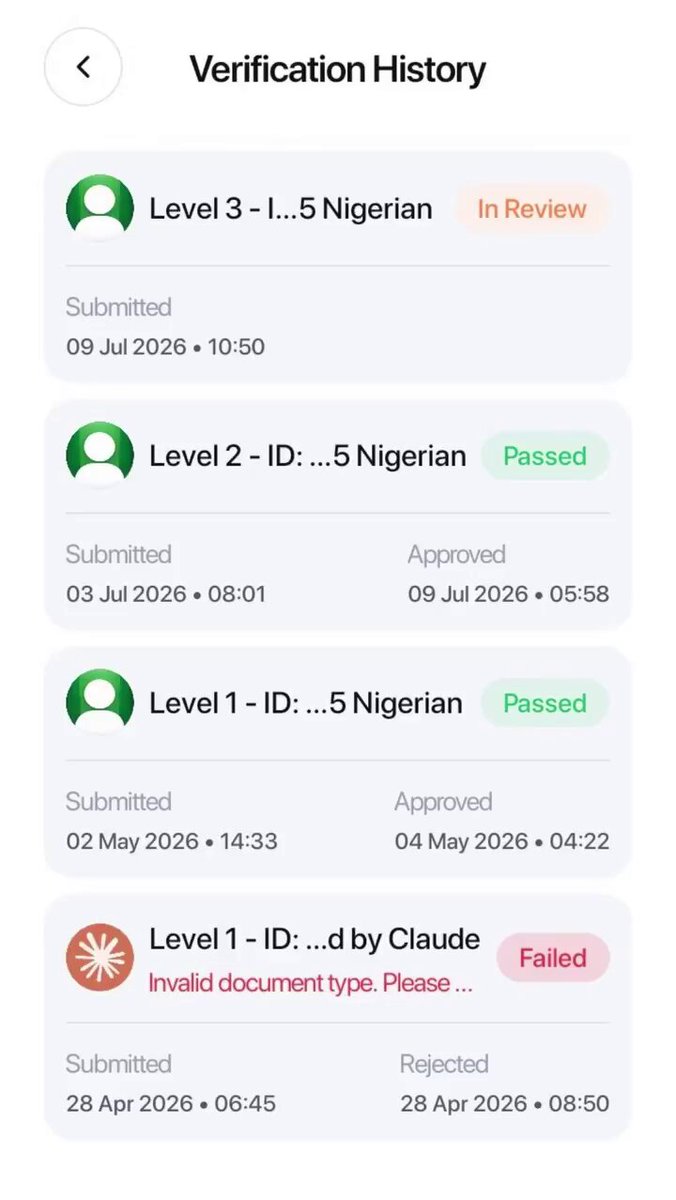View the Level 1 Passed verification details
The image size is (676, 1200).
coord(338,762)
